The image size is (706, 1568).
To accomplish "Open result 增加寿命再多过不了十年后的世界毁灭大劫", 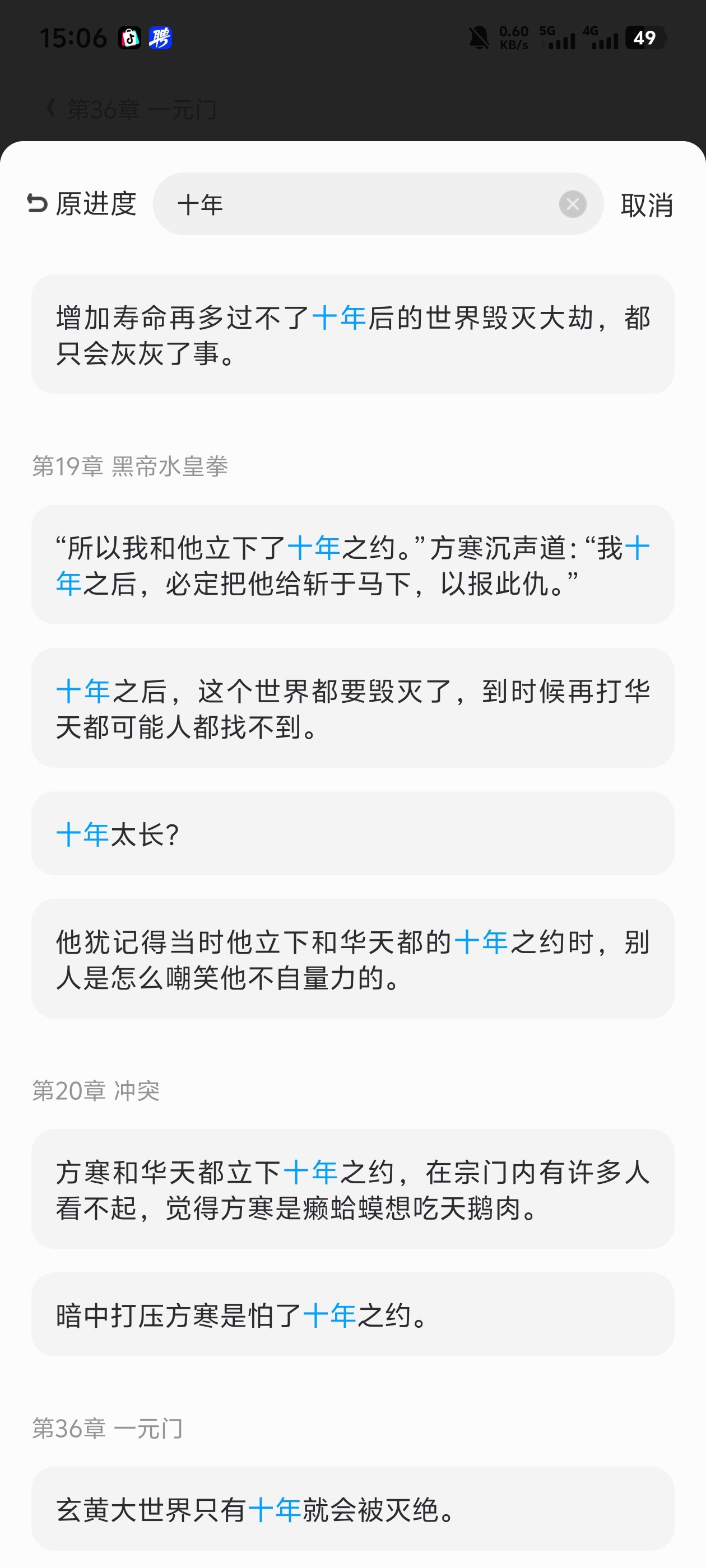I will [352, 335].
